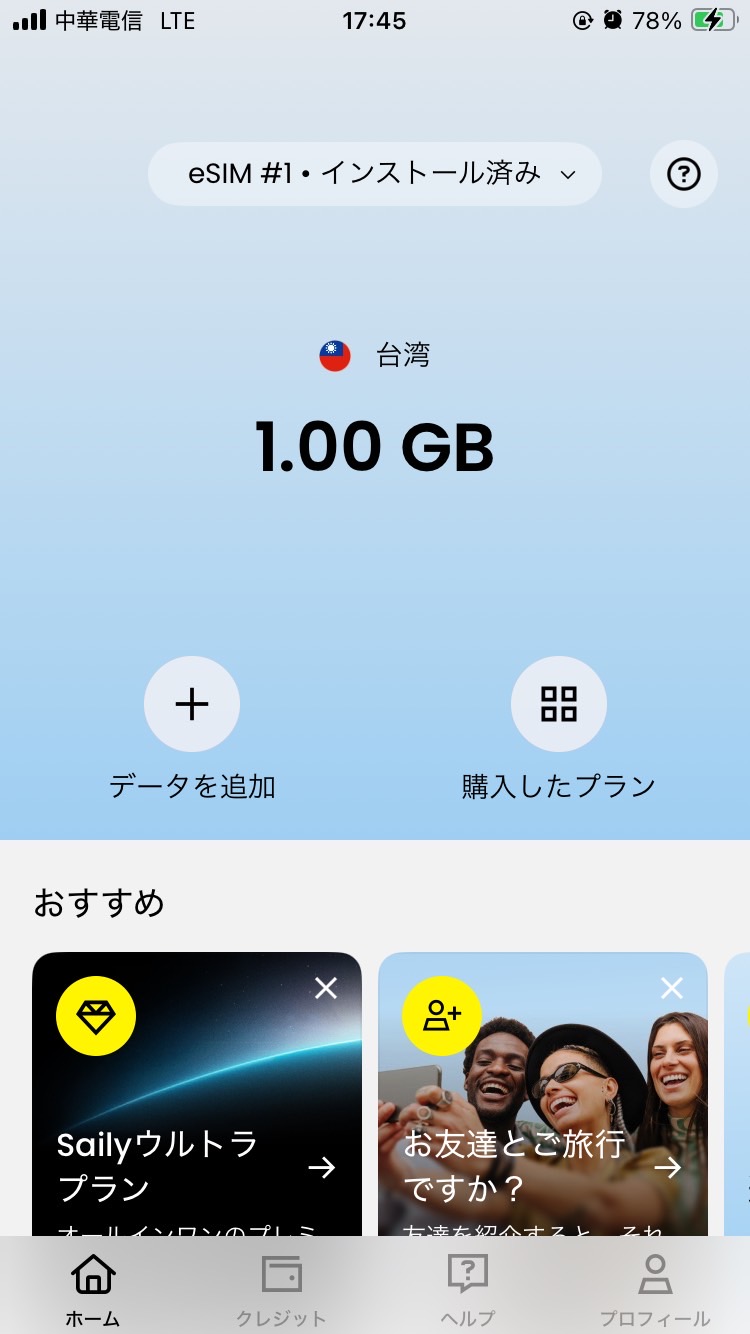Viewport: 750px width, 1334px height.
Task: Close the お友達とご旅行ですか？ card
Action: pos(672,988)
